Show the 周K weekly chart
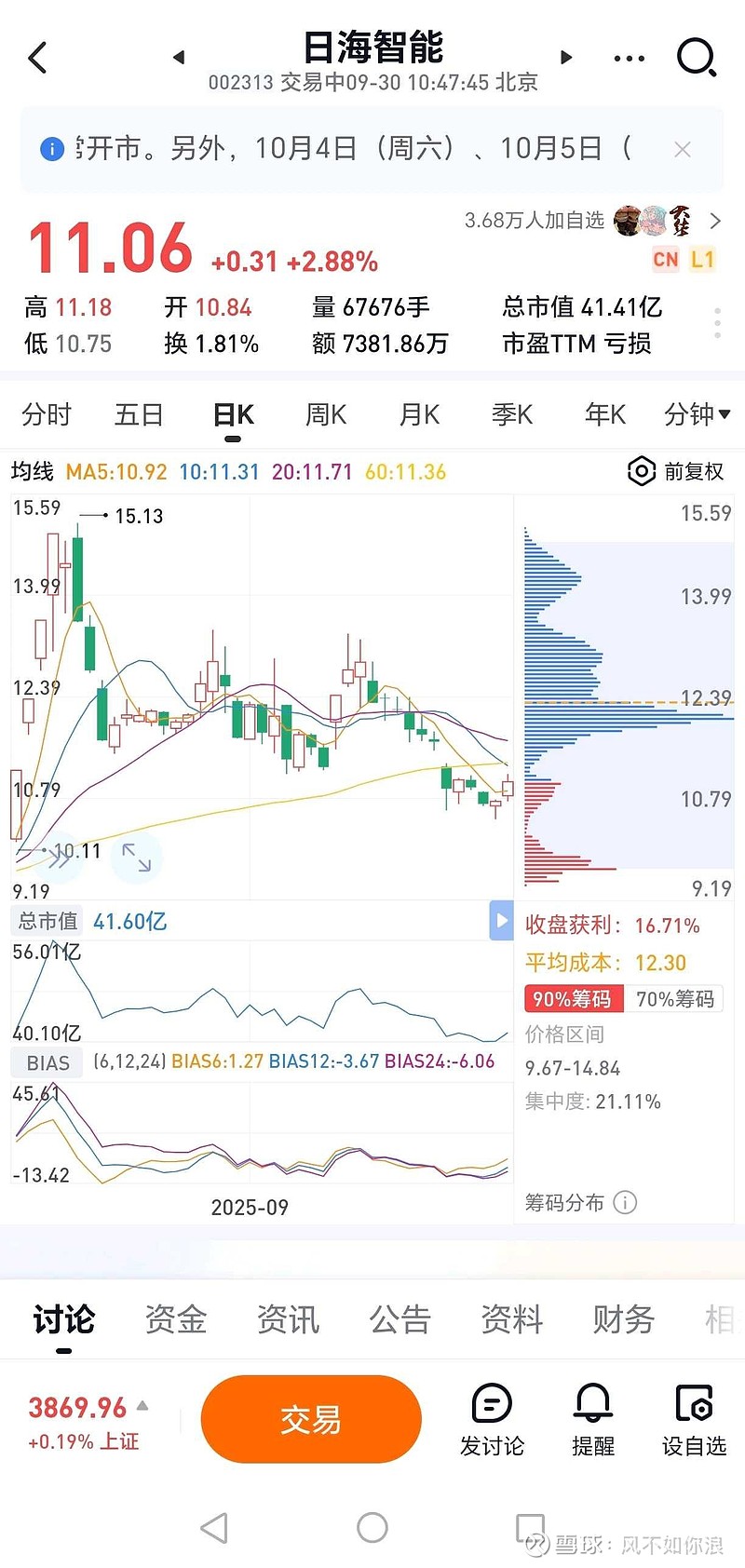This screenshot has height=1568, width=745. 326,414
